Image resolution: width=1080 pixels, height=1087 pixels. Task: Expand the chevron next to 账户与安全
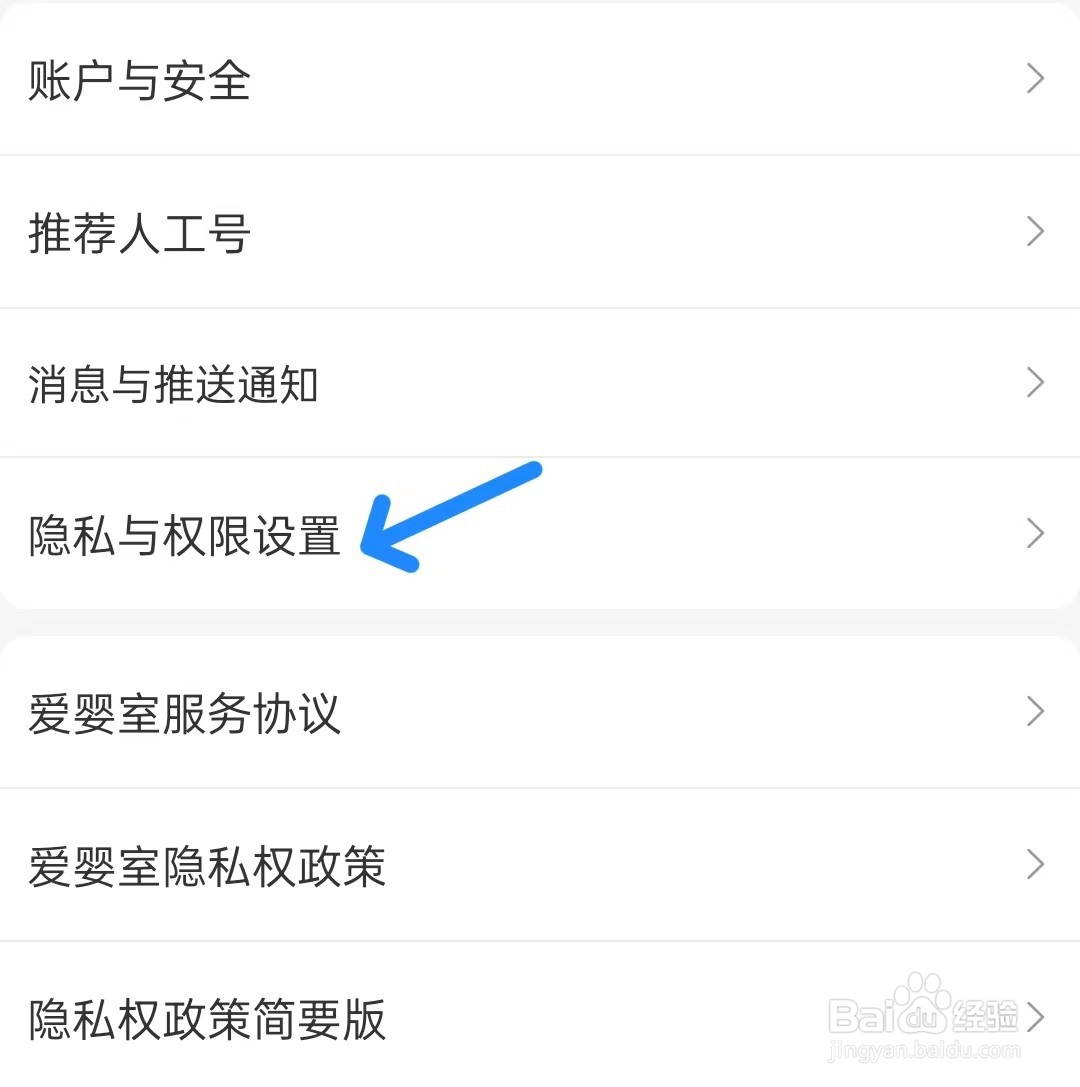click(1034, 79)
